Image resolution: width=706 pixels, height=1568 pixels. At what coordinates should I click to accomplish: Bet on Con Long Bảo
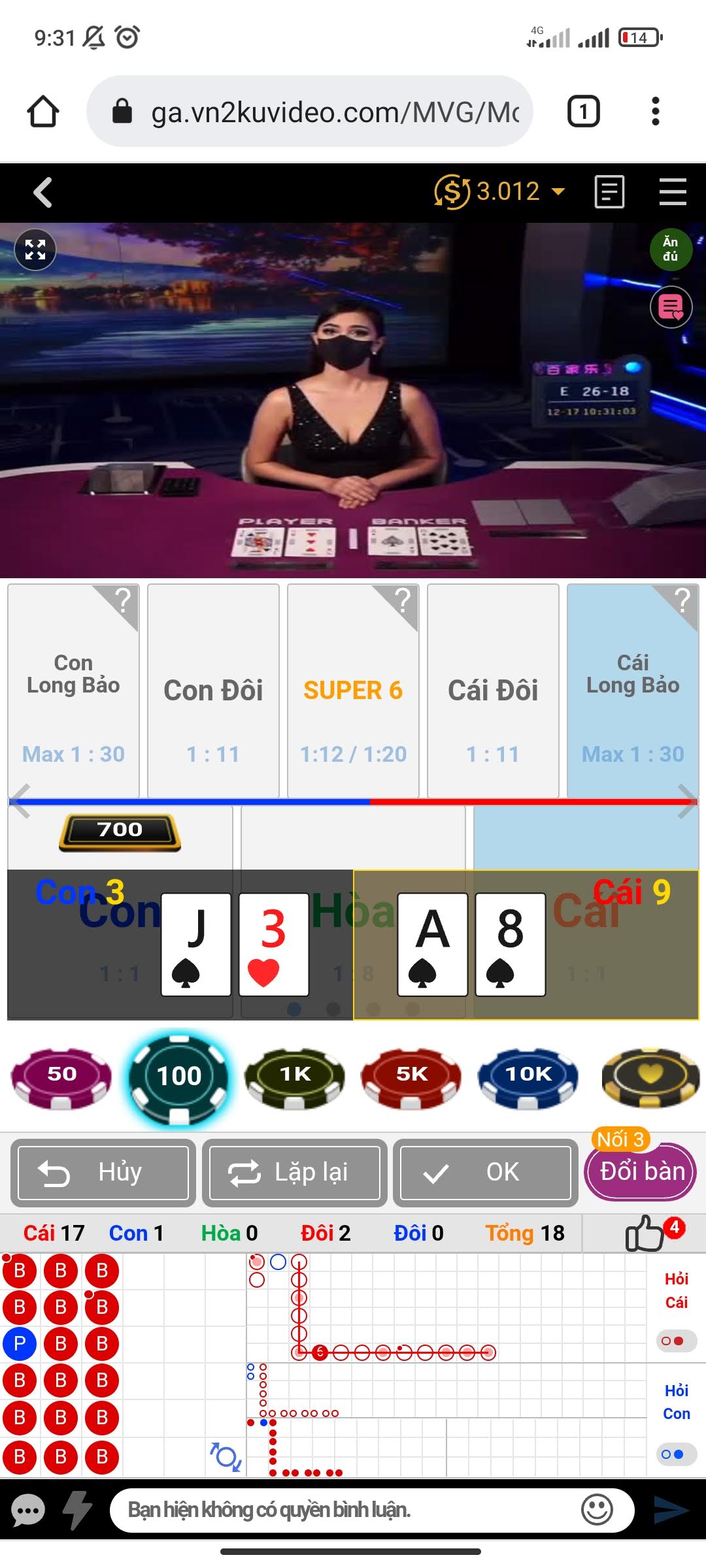click(x=73, y=691)
